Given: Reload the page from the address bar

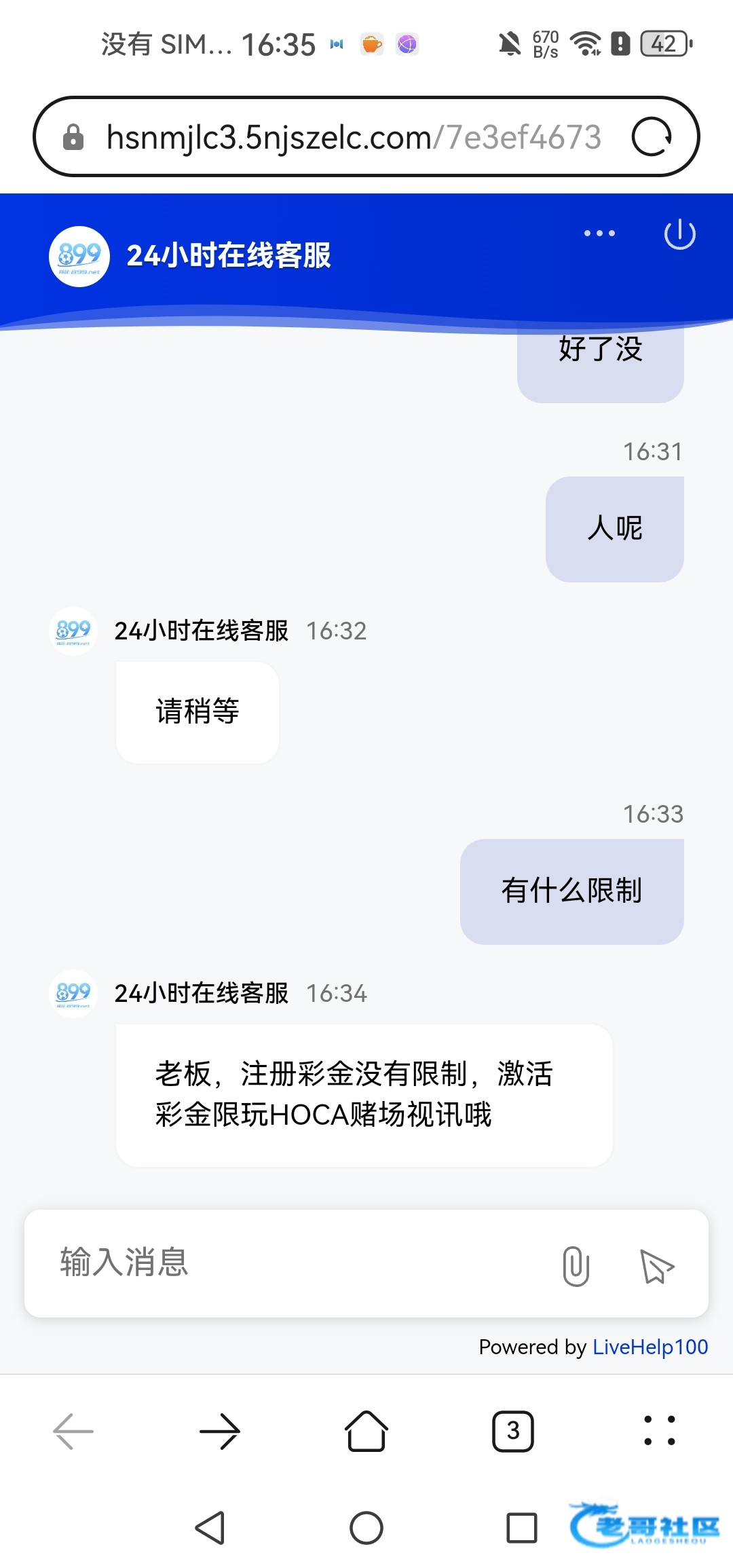Looking at the screenshot, I should (x=652, y=137).
